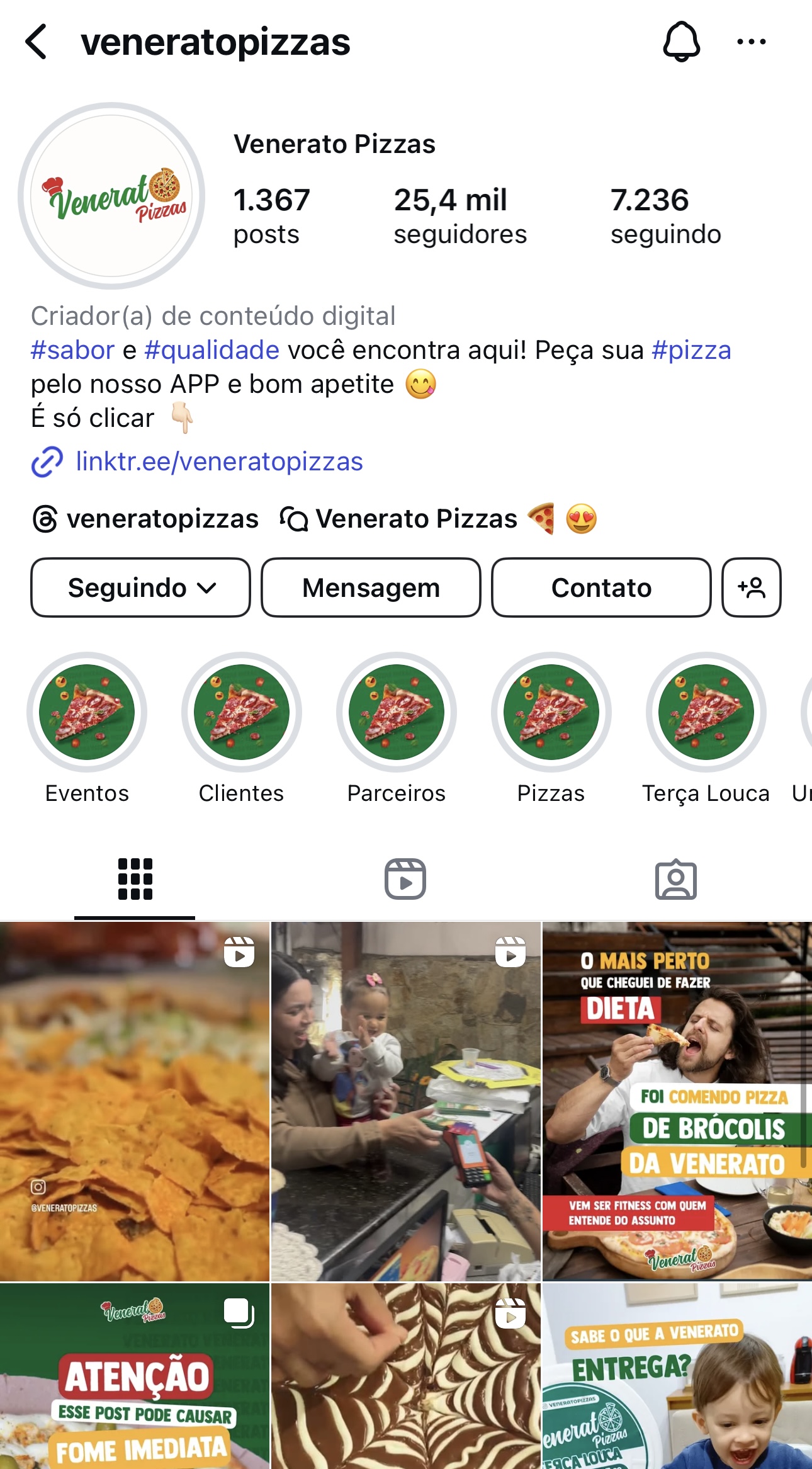Open the notifications bell
This screenshot has height=1469, width=812.
coord(681,42)
